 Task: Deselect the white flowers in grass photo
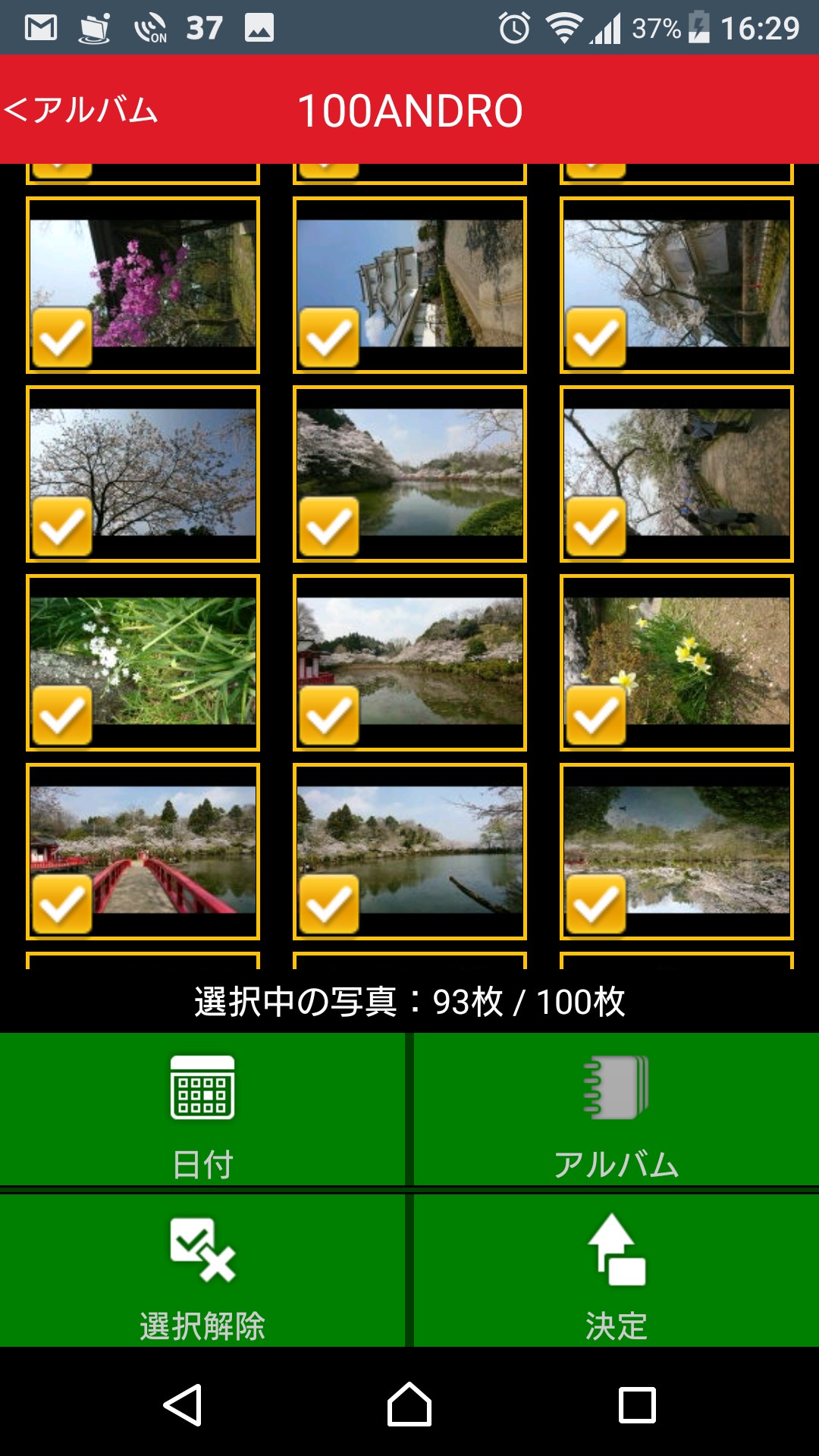143,663
